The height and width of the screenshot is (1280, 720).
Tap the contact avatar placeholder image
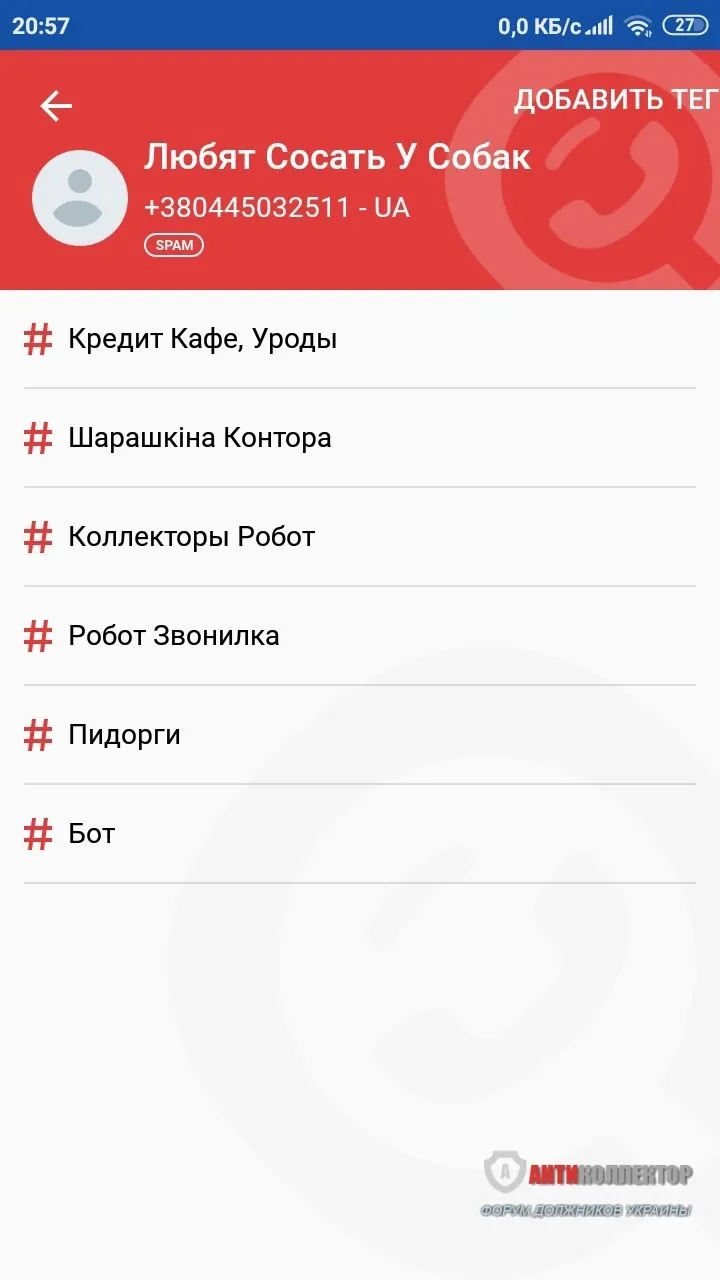pyautogui.click(x=79, y=197)
